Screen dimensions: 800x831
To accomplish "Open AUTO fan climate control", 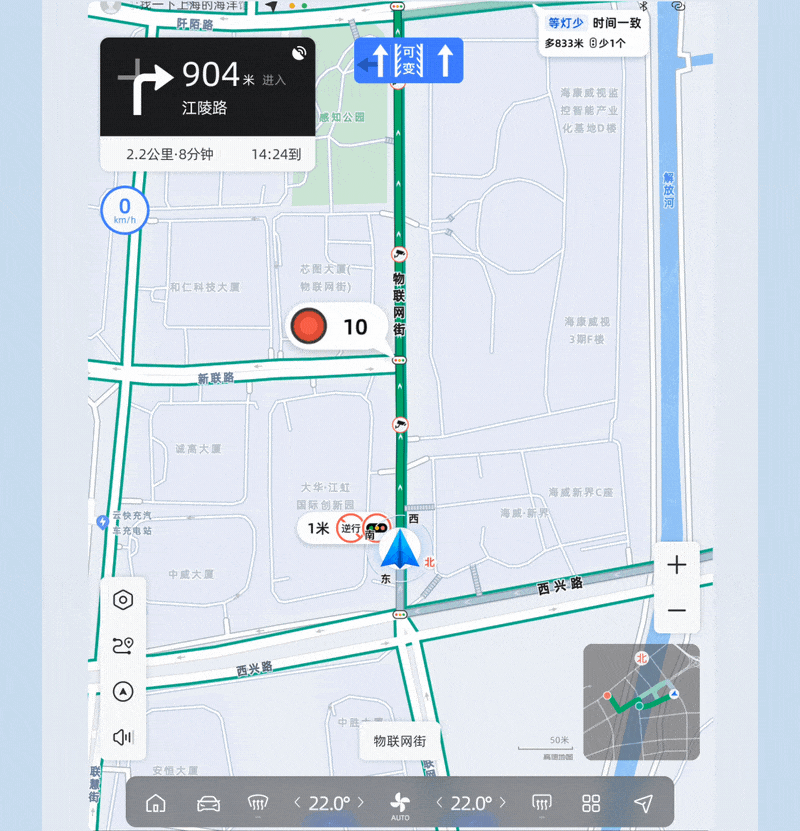I will point(400,803).
